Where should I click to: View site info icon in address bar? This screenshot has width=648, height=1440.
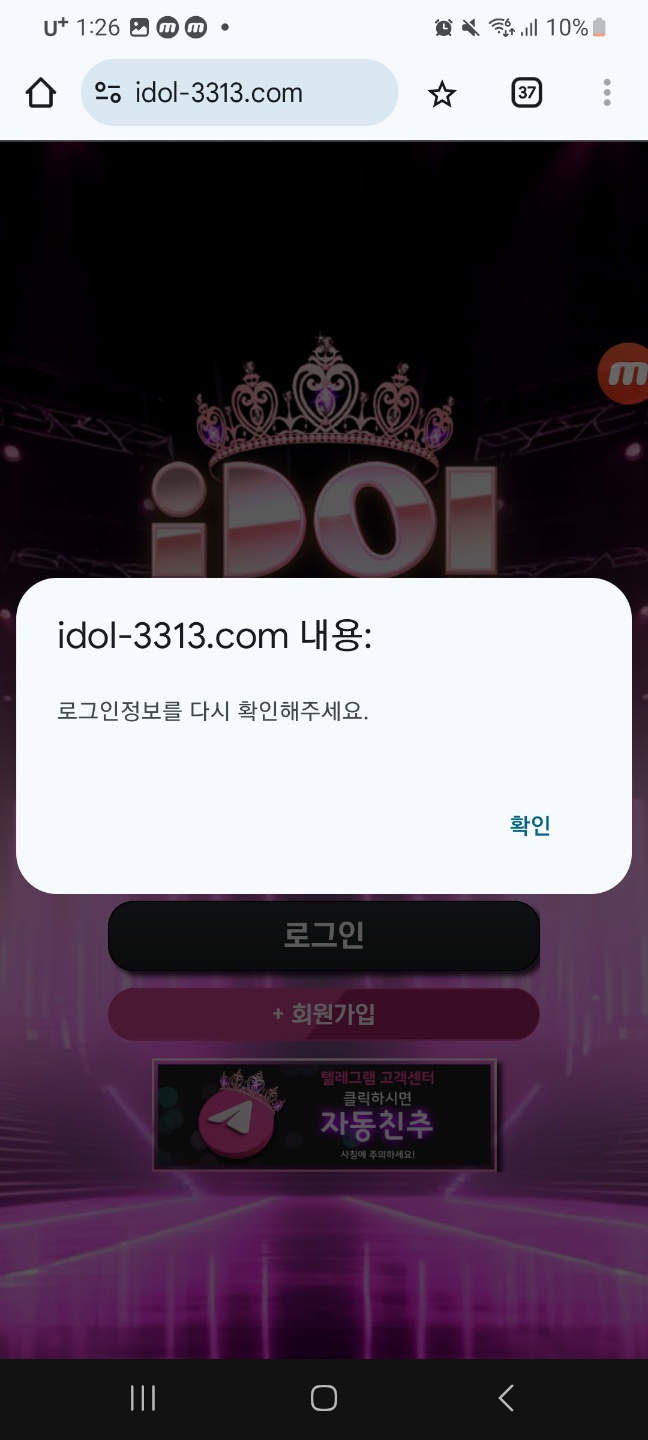click(x=108, y=94)
